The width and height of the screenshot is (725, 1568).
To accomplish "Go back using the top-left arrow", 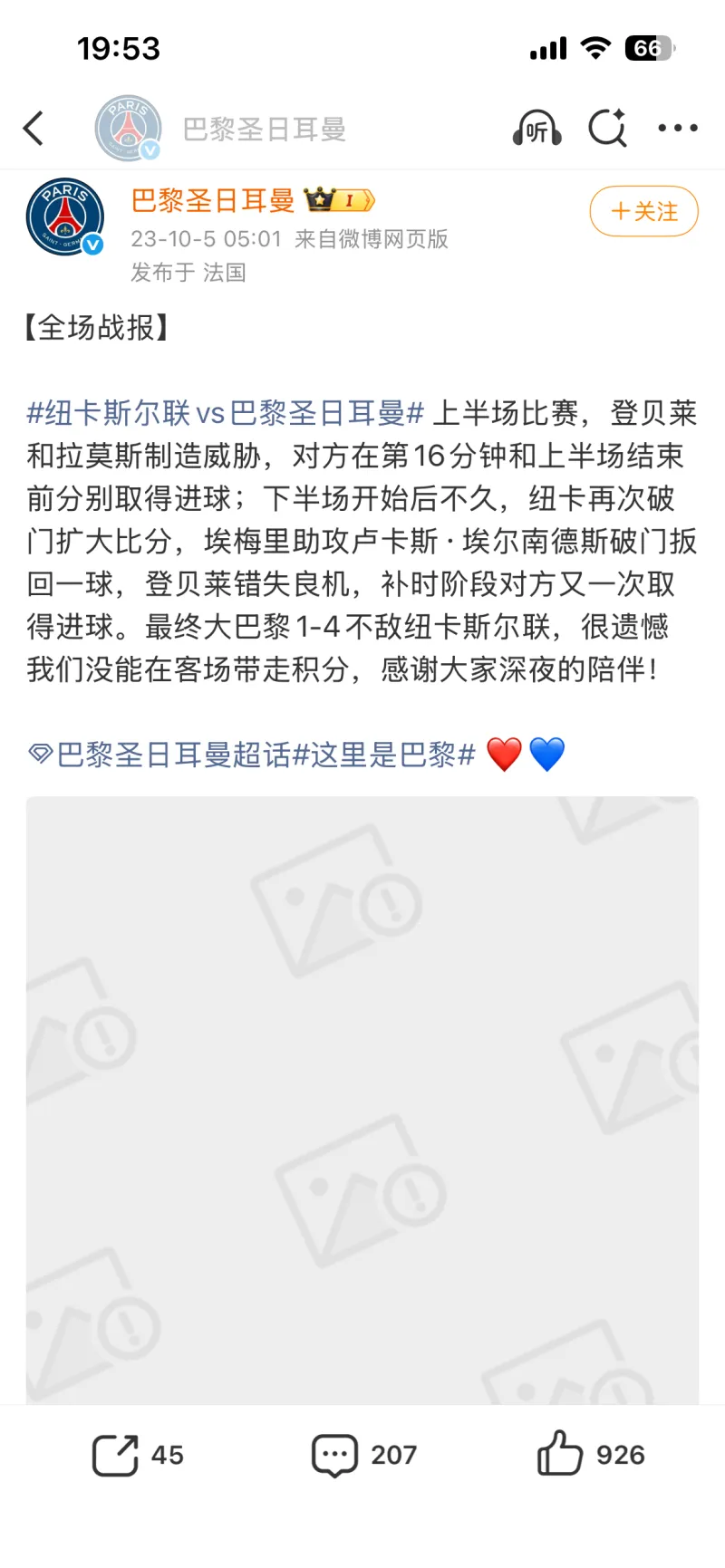I will pyautogui.click(x=34, y=129).
